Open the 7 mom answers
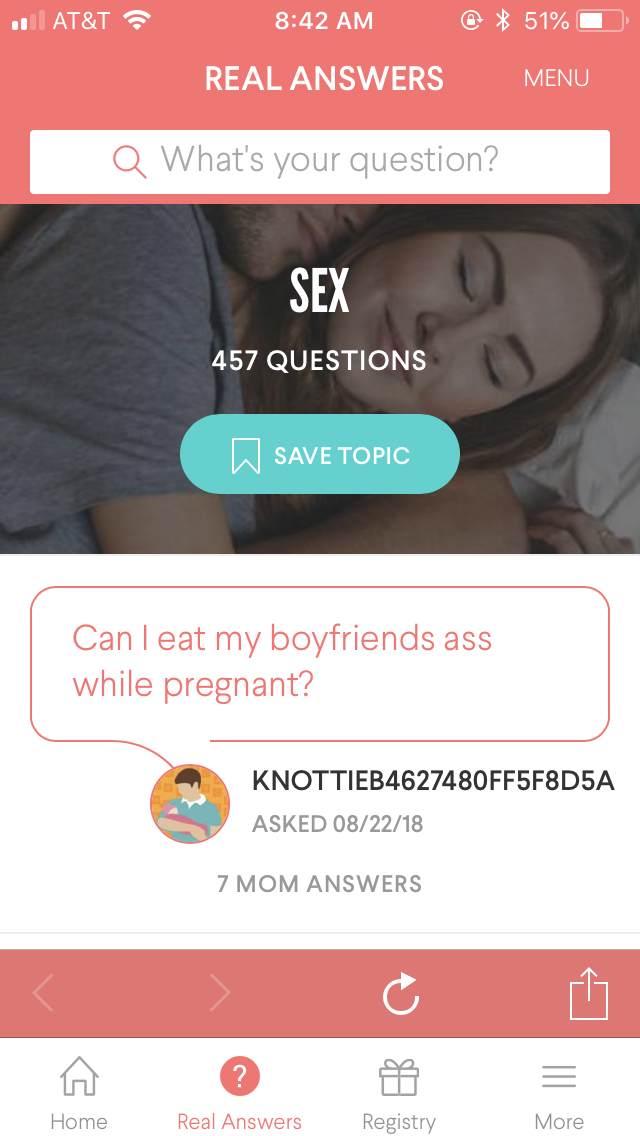The height and width of the screenshot is (1136, 640). click(x=320, y=884)
